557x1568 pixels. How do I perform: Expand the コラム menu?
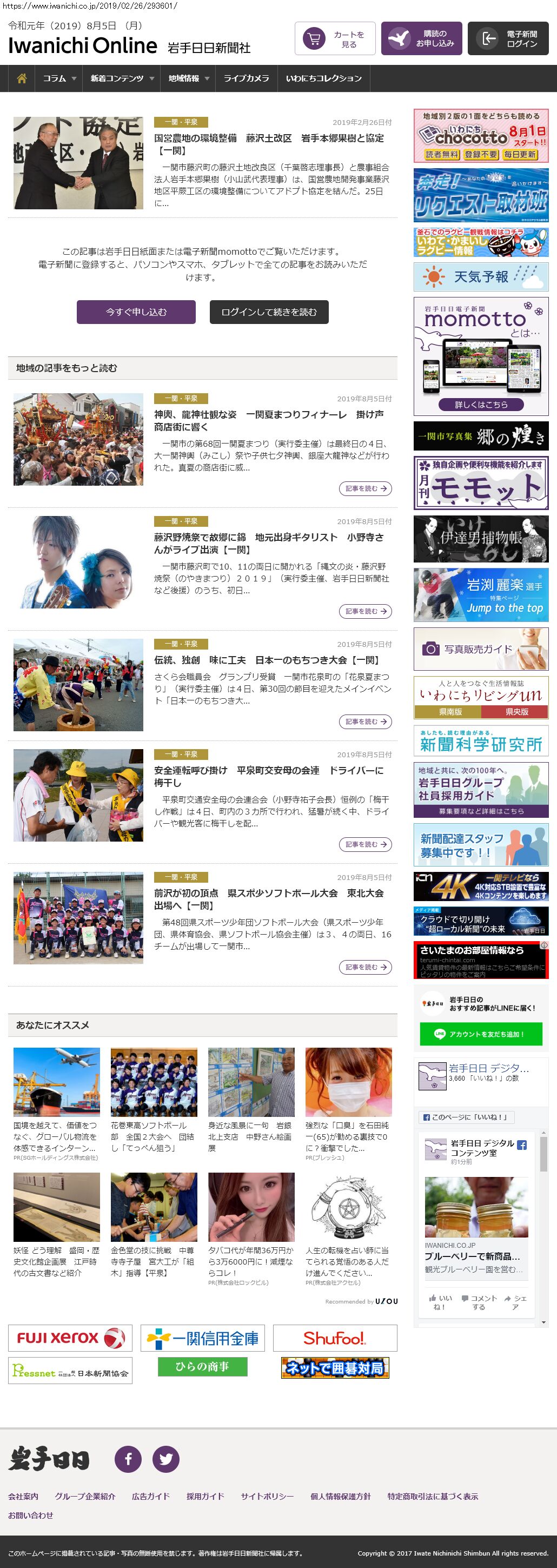click(x=59, y=78)
